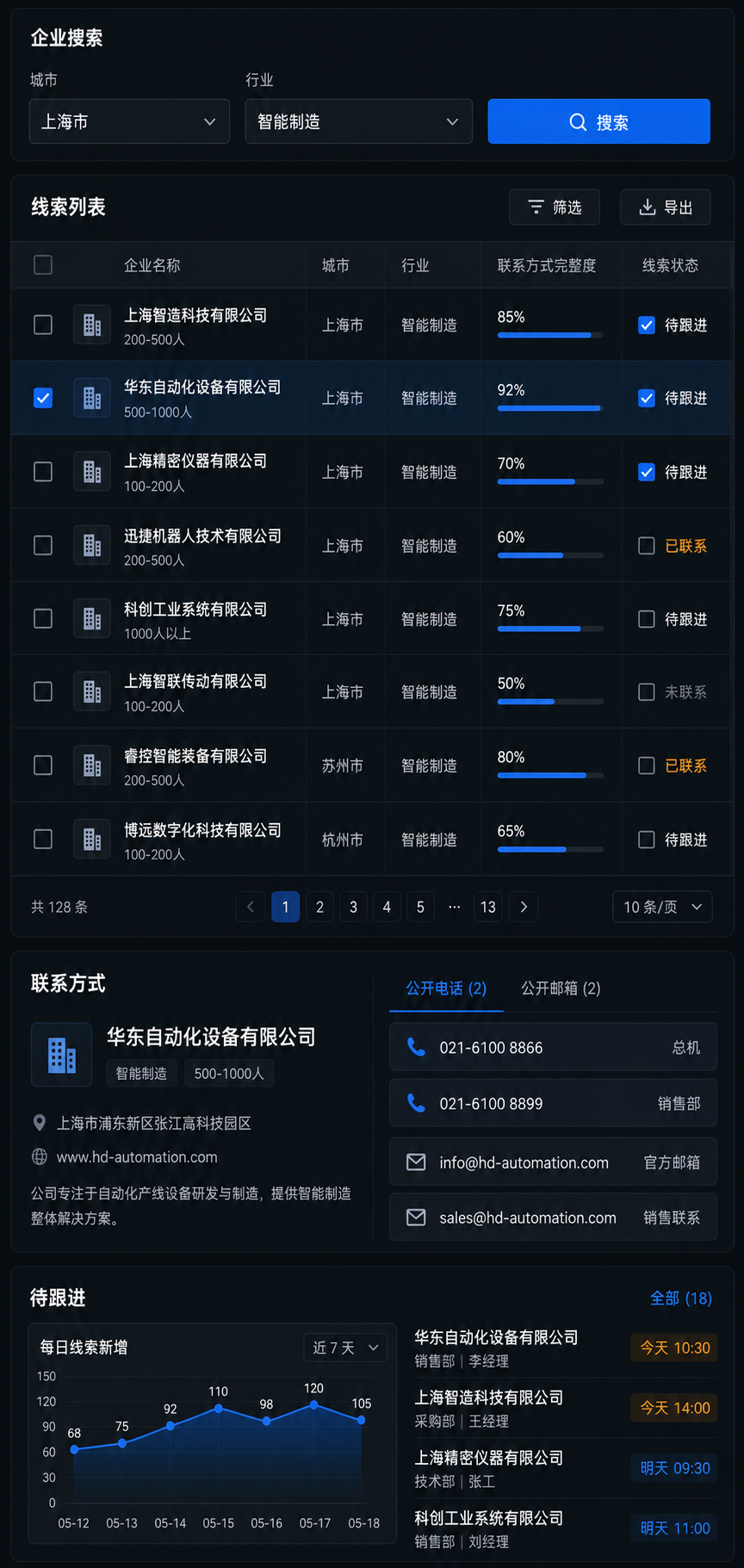The image size is (744, 1568).
Task: Go to the next page arrow
Action: [x=524, y=907]
